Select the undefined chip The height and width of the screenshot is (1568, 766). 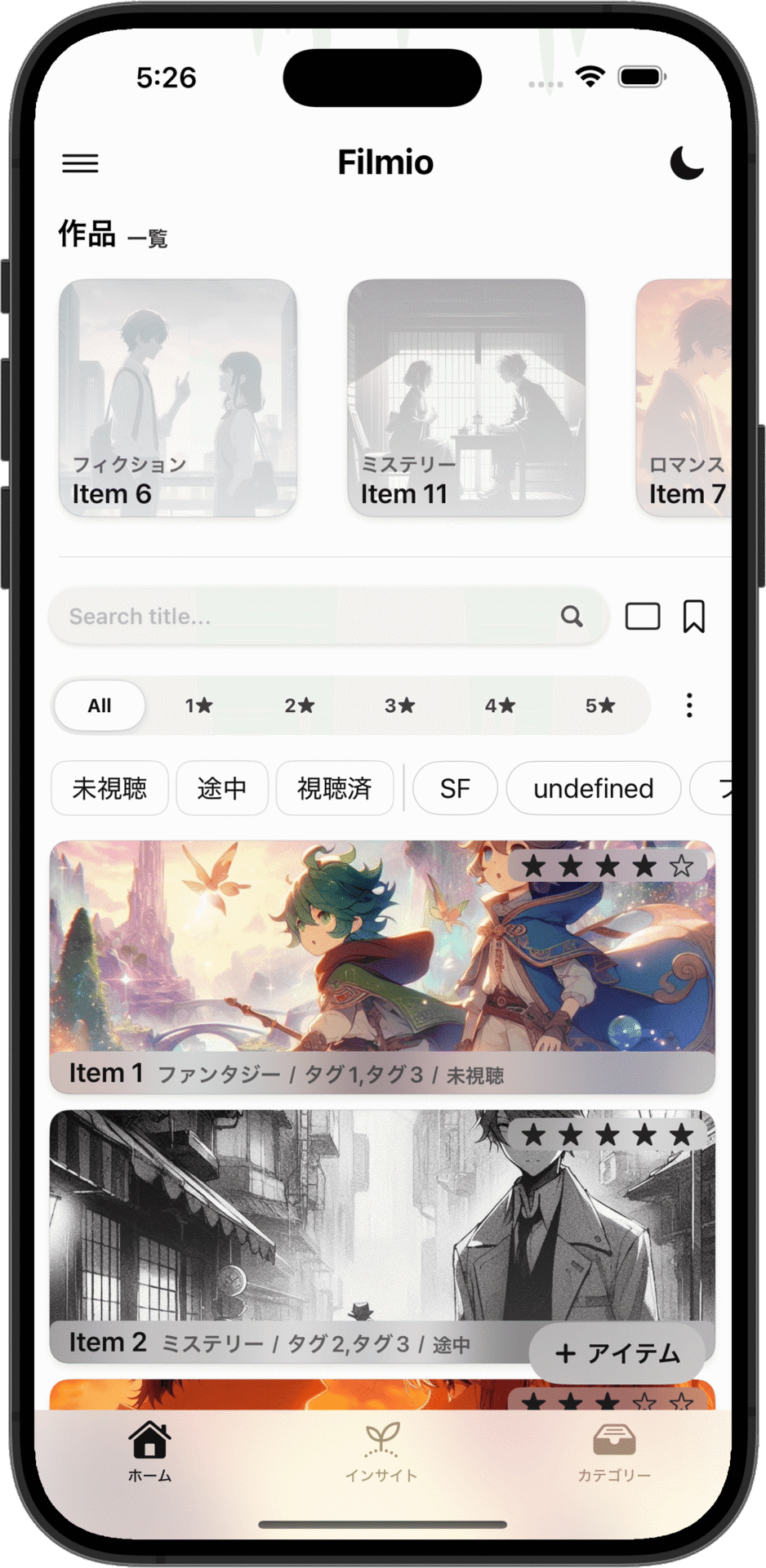[593, 789]
